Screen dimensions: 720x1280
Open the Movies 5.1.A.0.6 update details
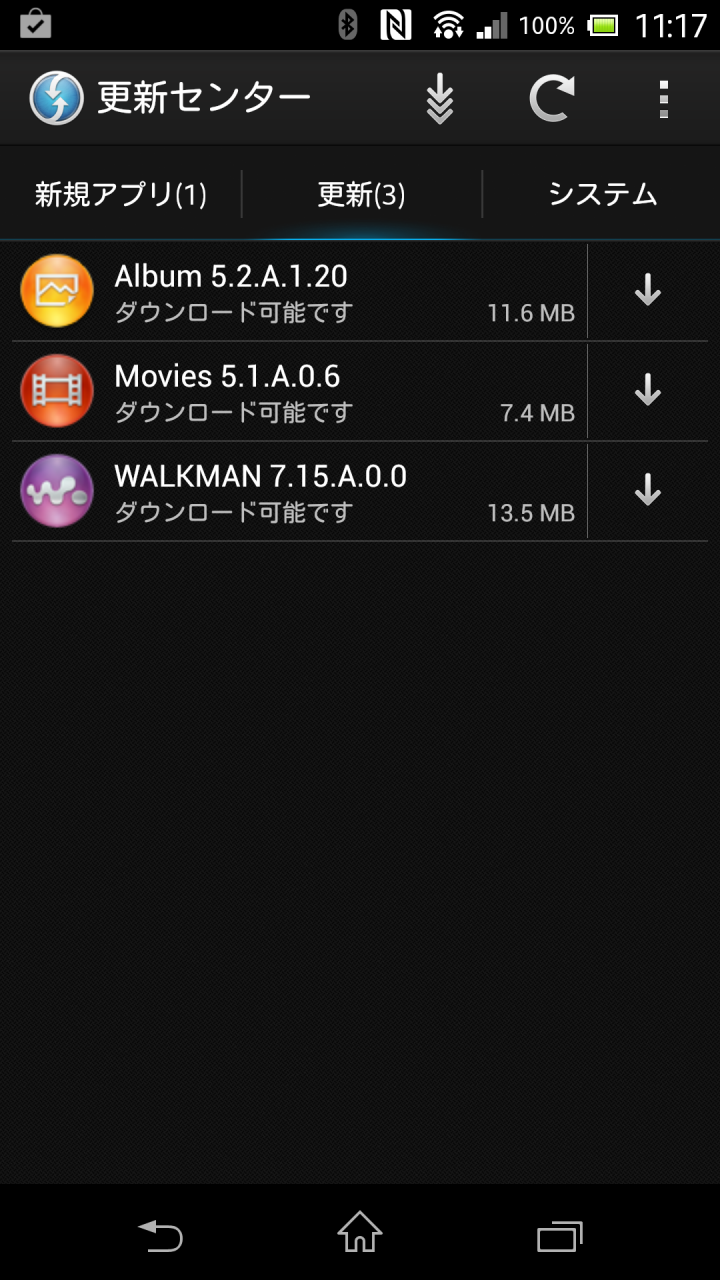pos(299,391)
